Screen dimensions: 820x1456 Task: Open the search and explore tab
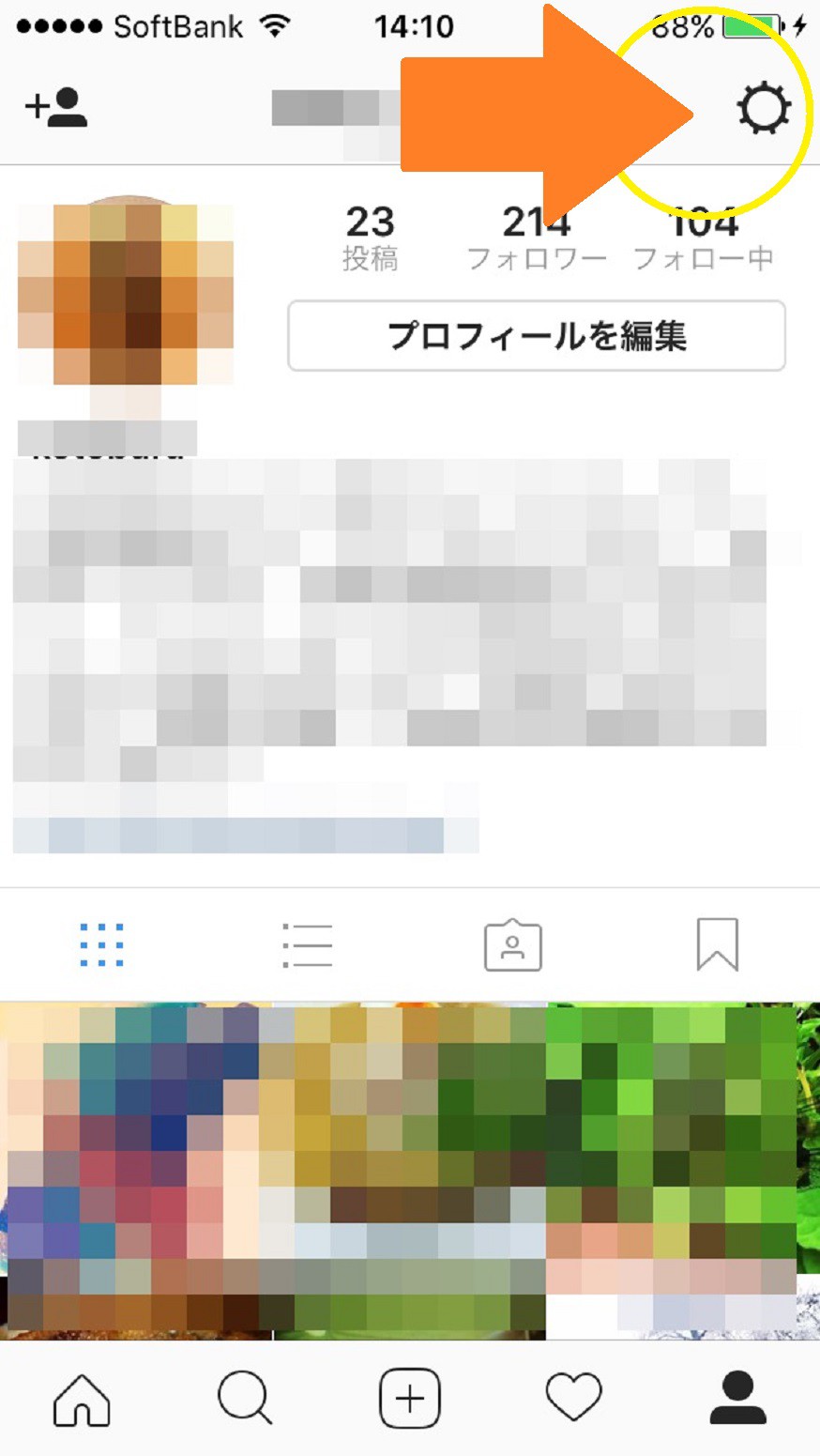tap(245, 1400)
